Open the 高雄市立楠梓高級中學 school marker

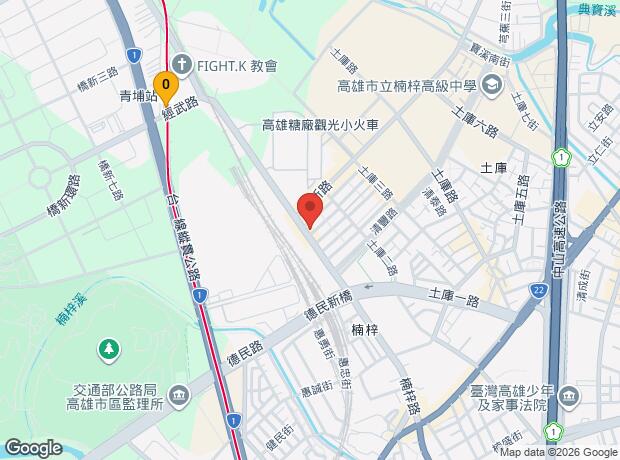[492, 86]
